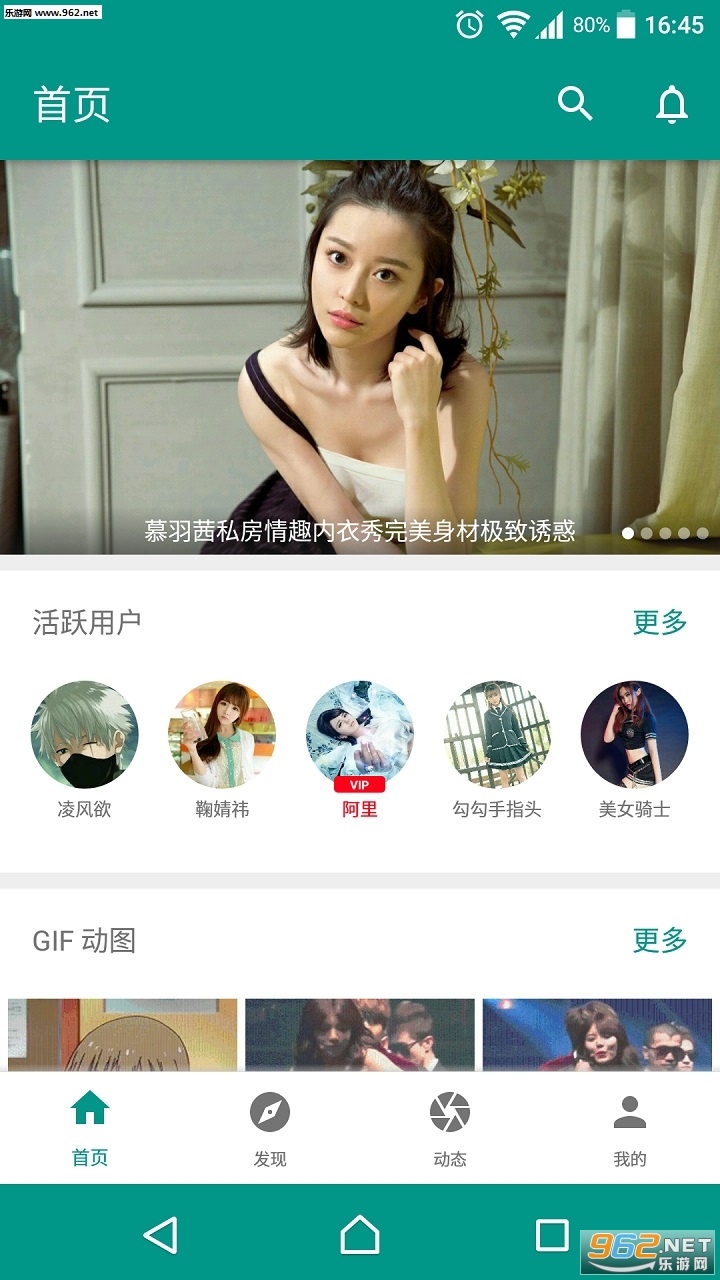Tap the VIP badge on 阿里's avatar
Viewport: 720px width, 1280px height.
pos(358,784)
